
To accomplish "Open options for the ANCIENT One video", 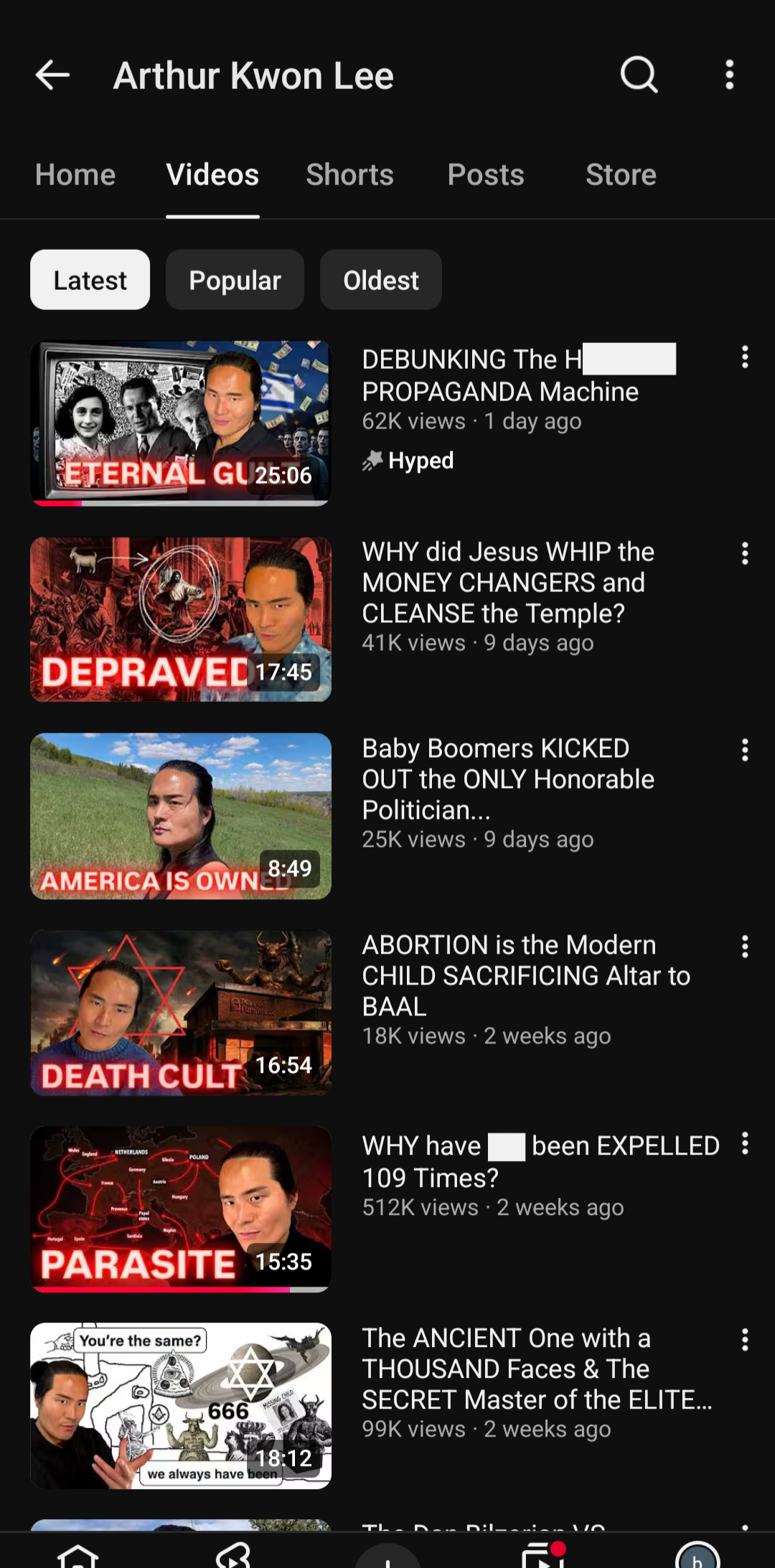I will [x=745, y=1340].
